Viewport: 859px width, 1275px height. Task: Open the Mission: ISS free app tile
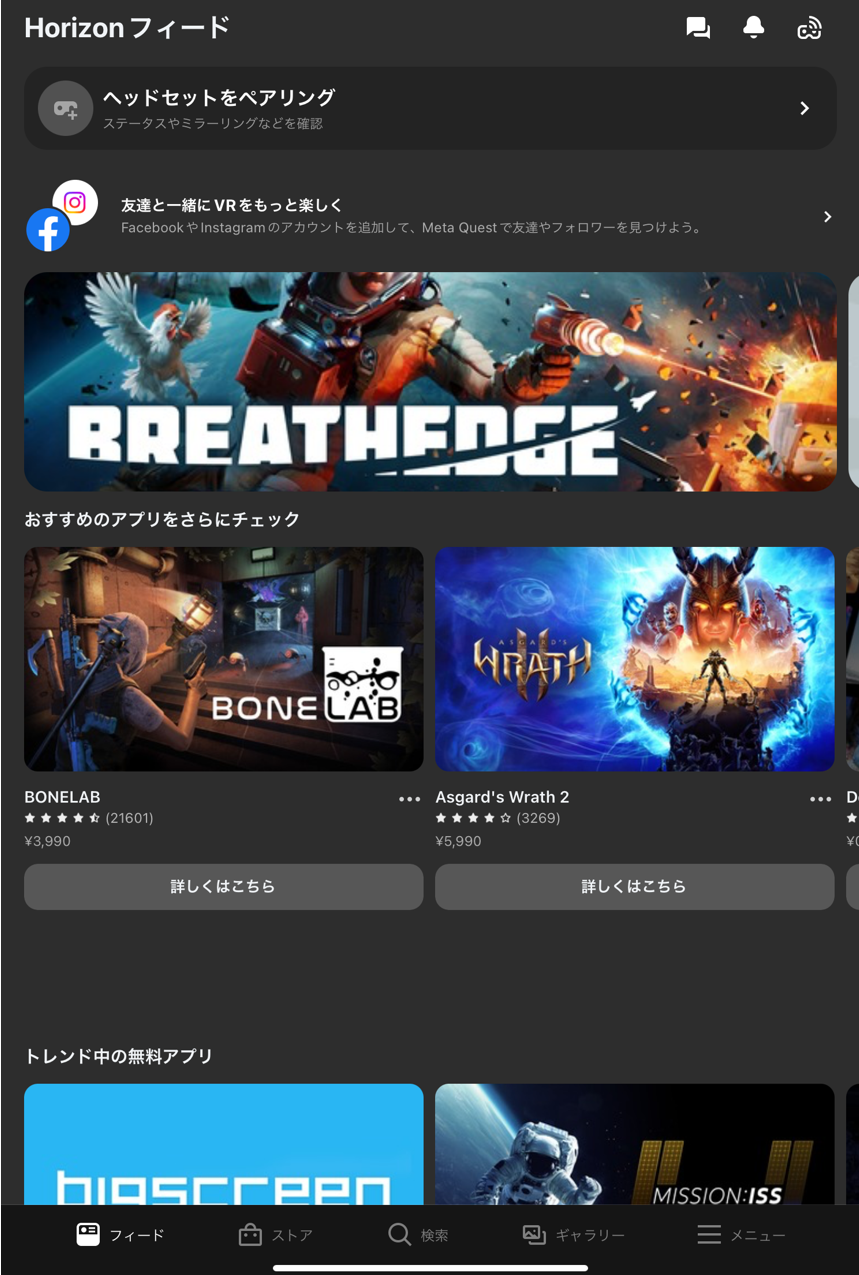click(634, 1145)
